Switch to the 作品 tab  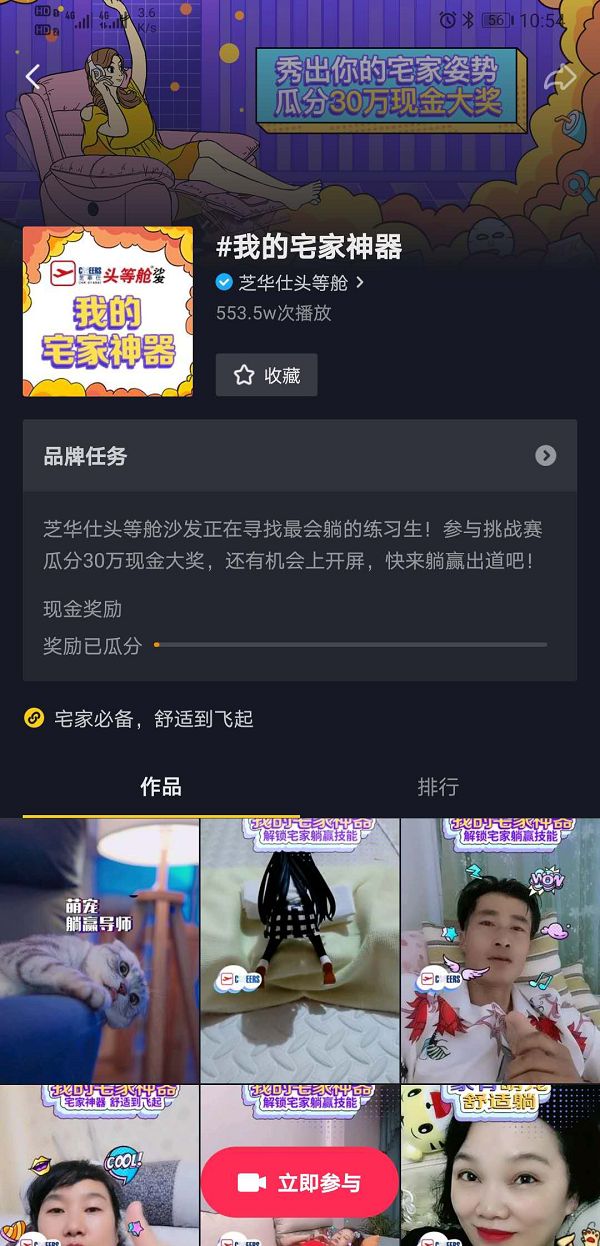(160, 787)
